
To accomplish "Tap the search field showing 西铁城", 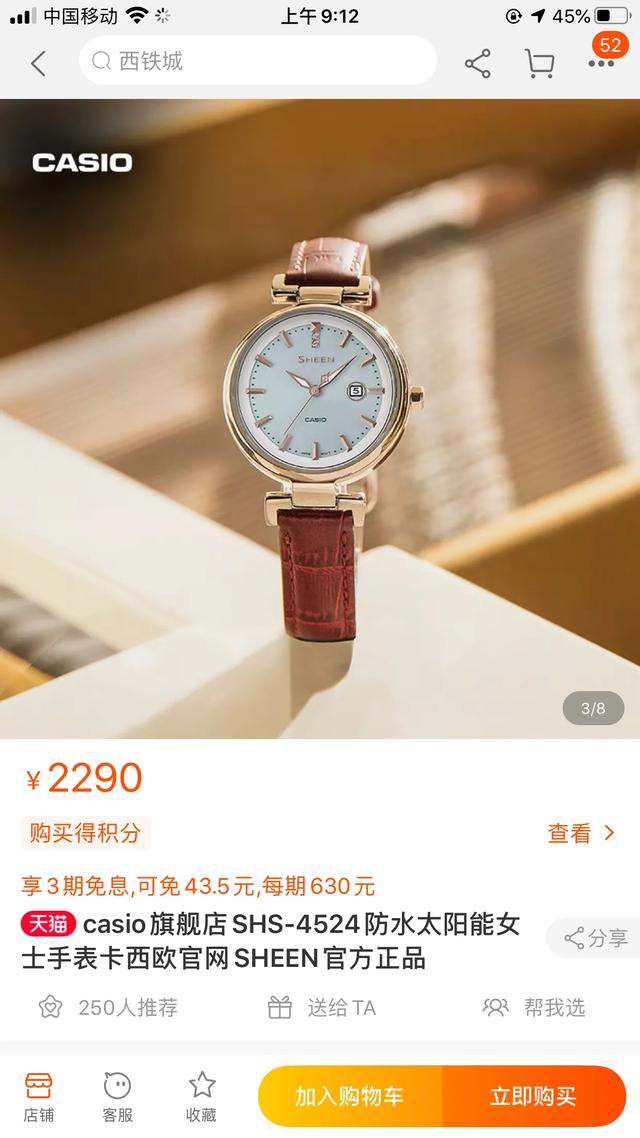I will (x=258, y=62).
